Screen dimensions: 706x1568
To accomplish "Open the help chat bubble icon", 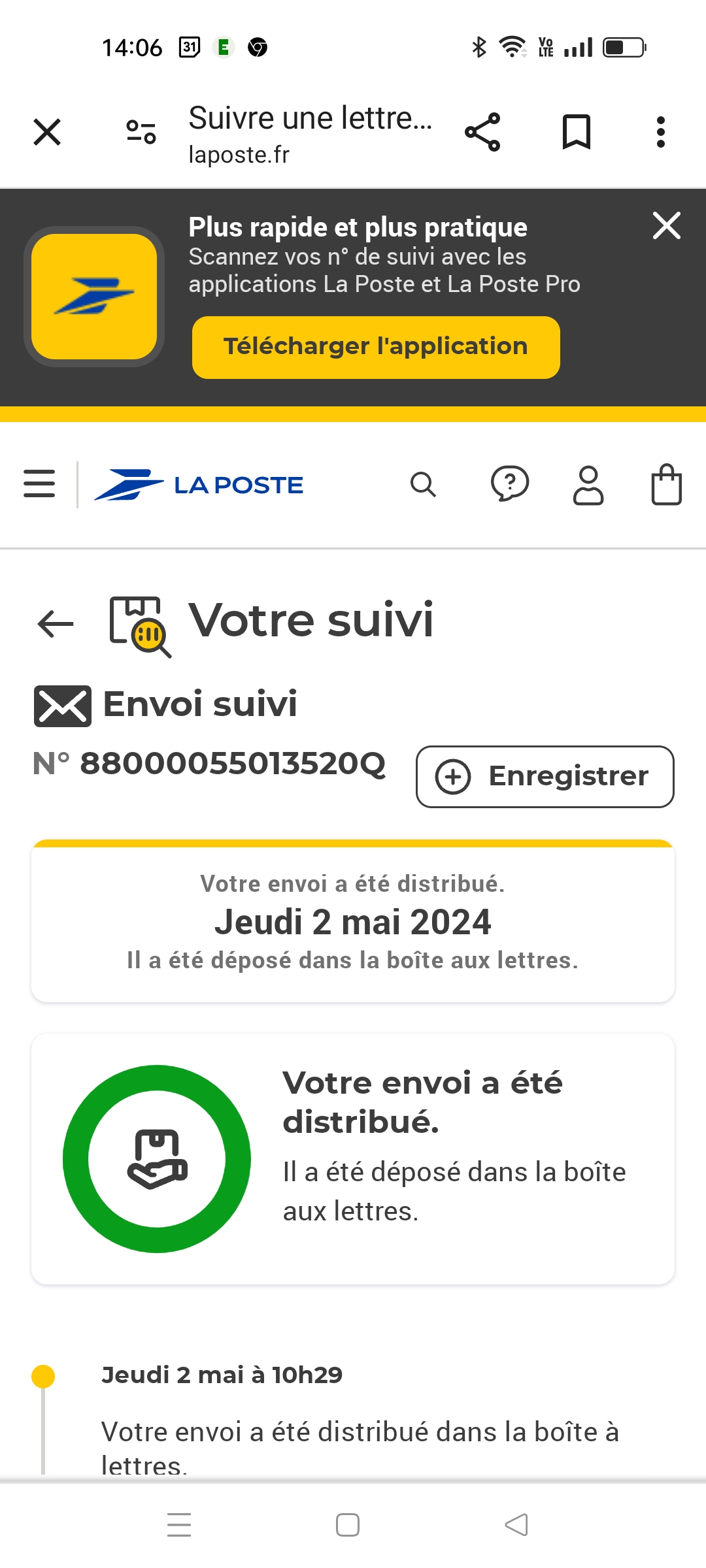I will coord(510,484).
